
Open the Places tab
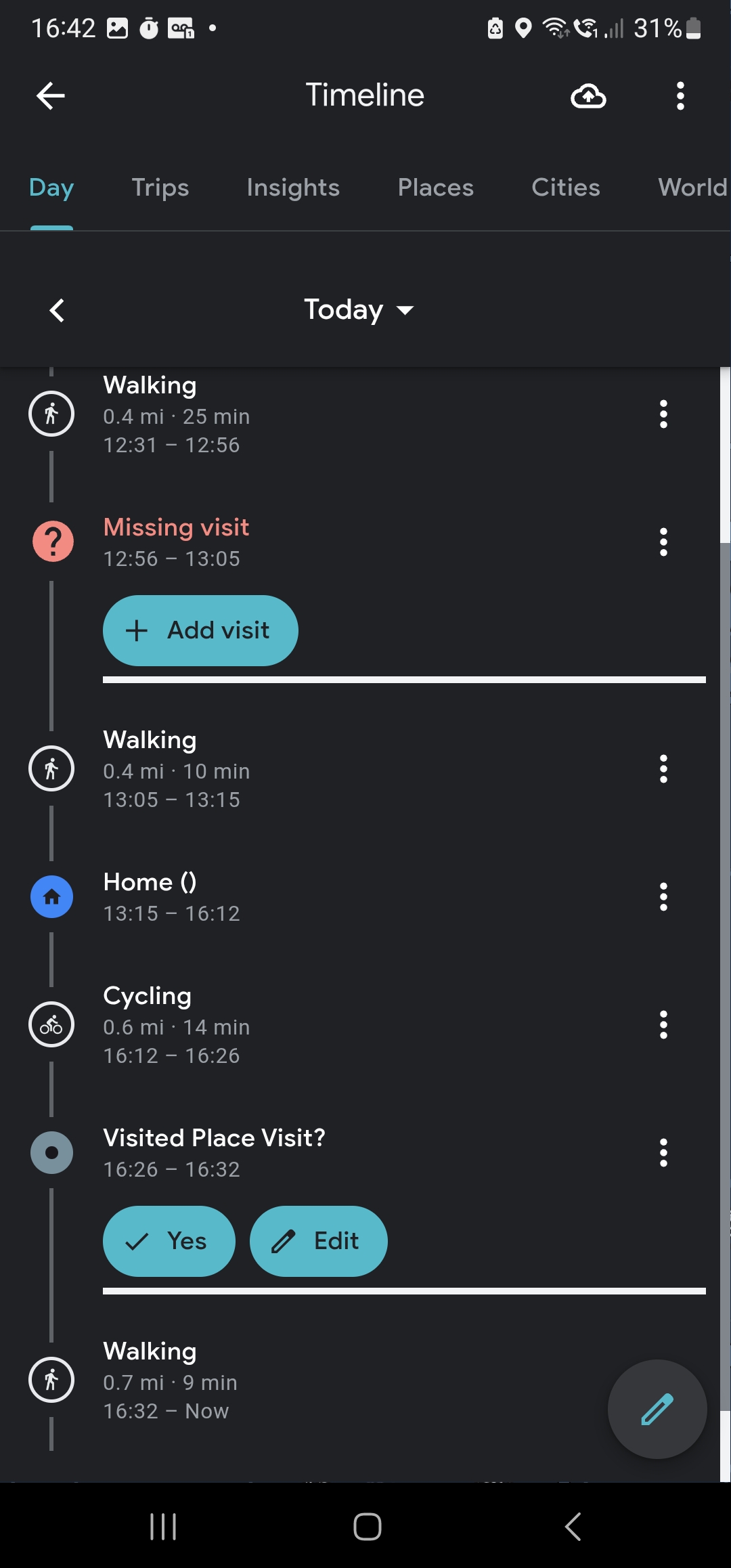click(436, 188)
